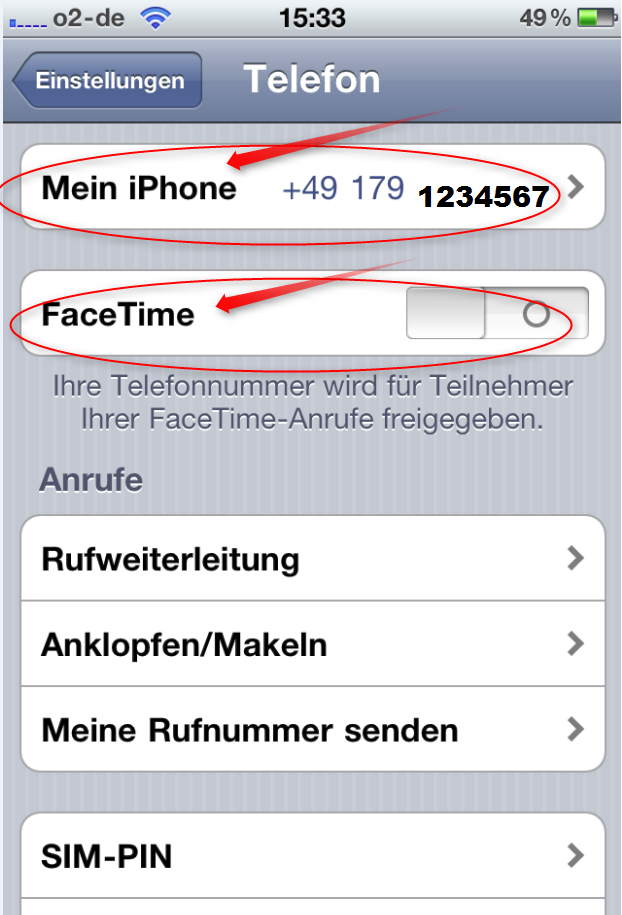Open the Mein iPhone number row
622x915 pixels.
(312, 188)
